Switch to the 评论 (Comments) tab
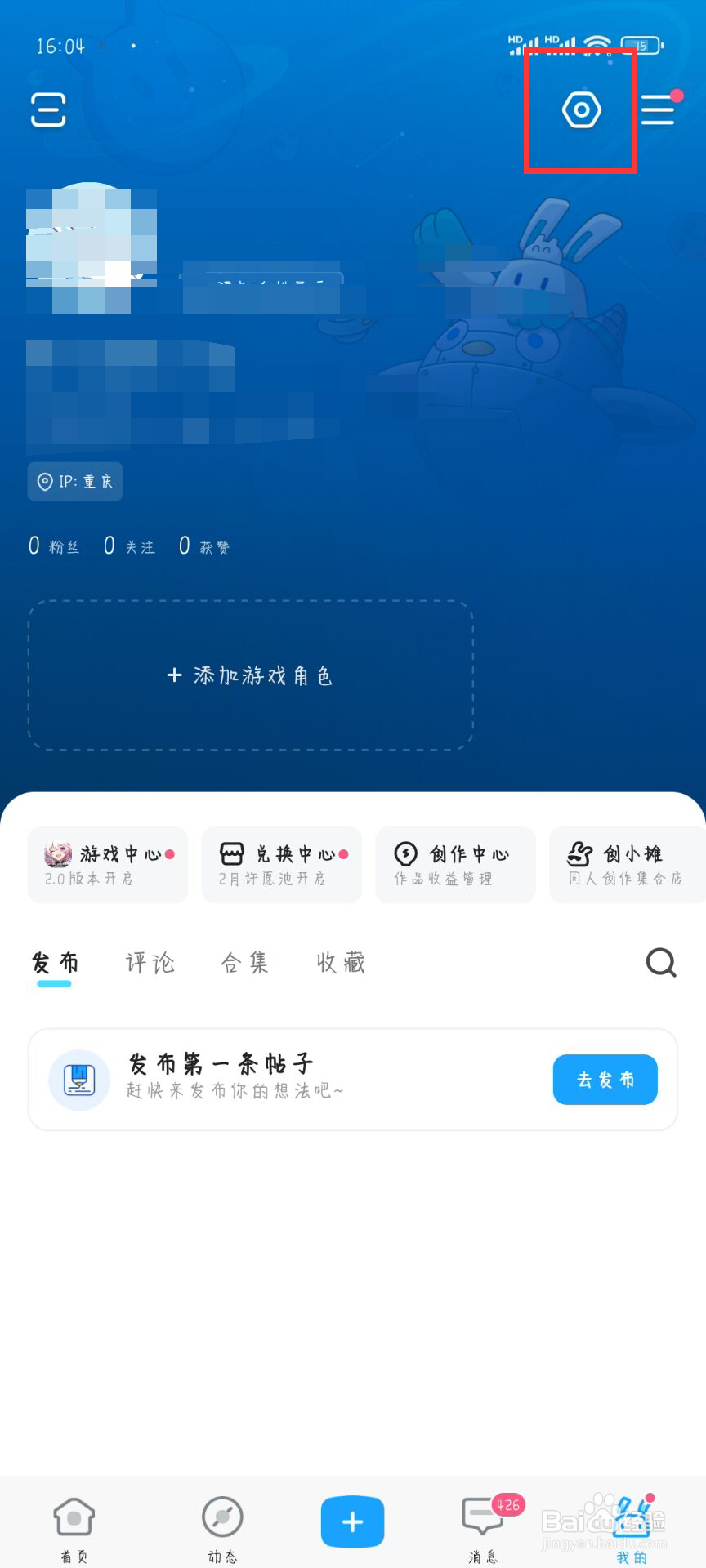Screen dimensions: 706x1568 [150, 964]
